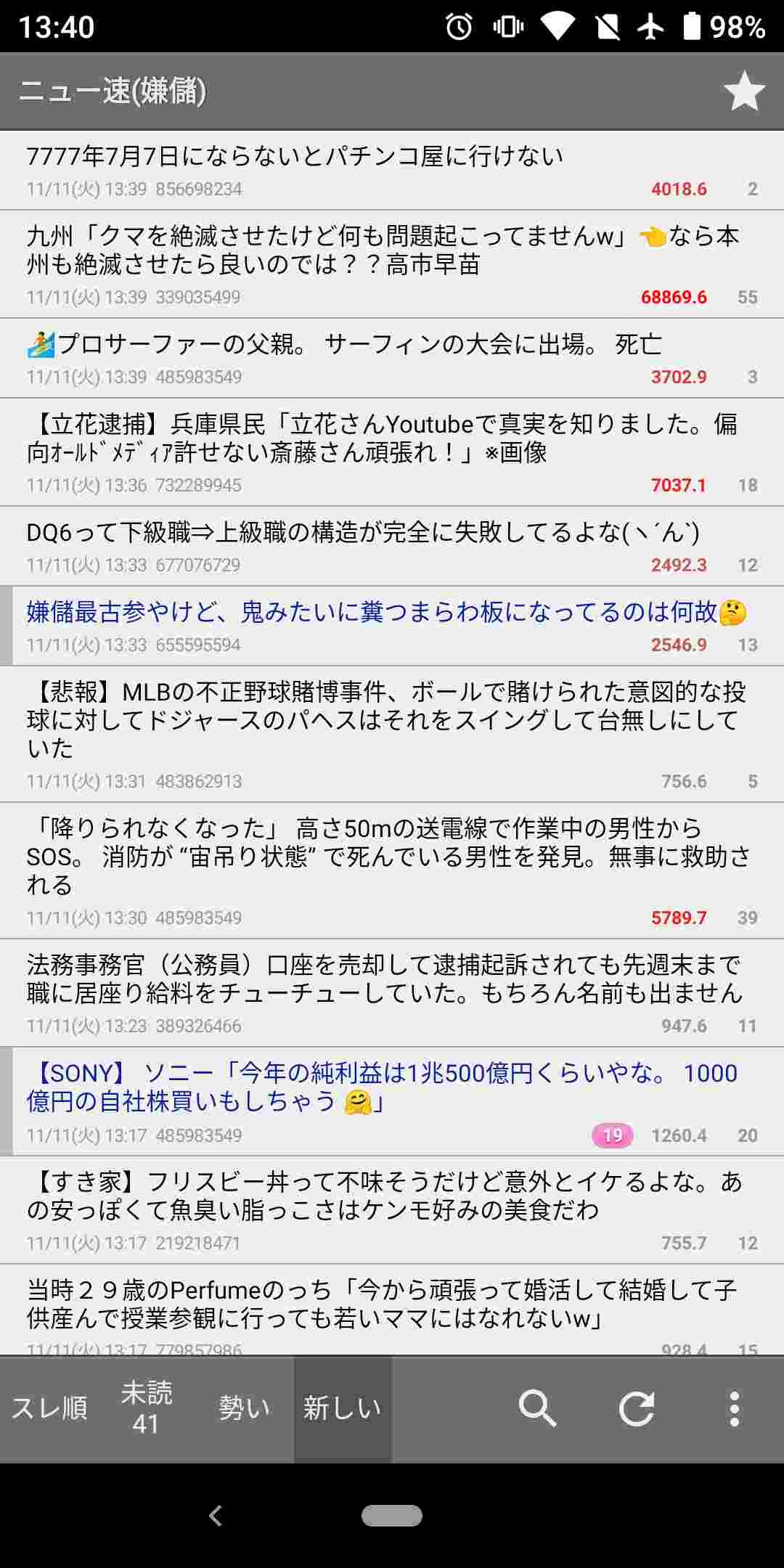This screenshot has width=784, height=1568.
Task: Select the 新しい tab
Action: click(343, 1409)
